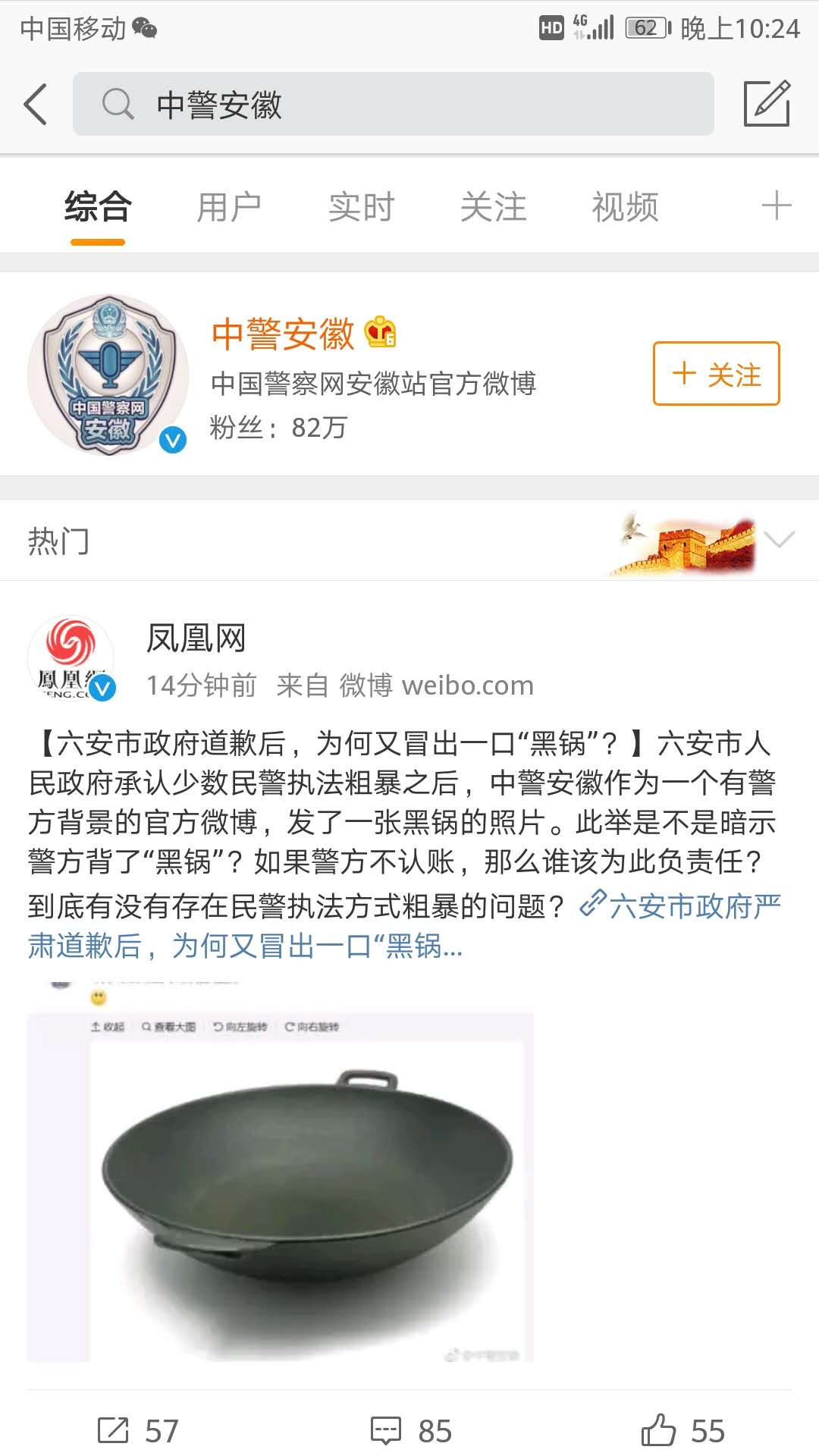Tap the 中警安徽 search field
Viewport: 819px width, 1456px height.
coord(393,105)
